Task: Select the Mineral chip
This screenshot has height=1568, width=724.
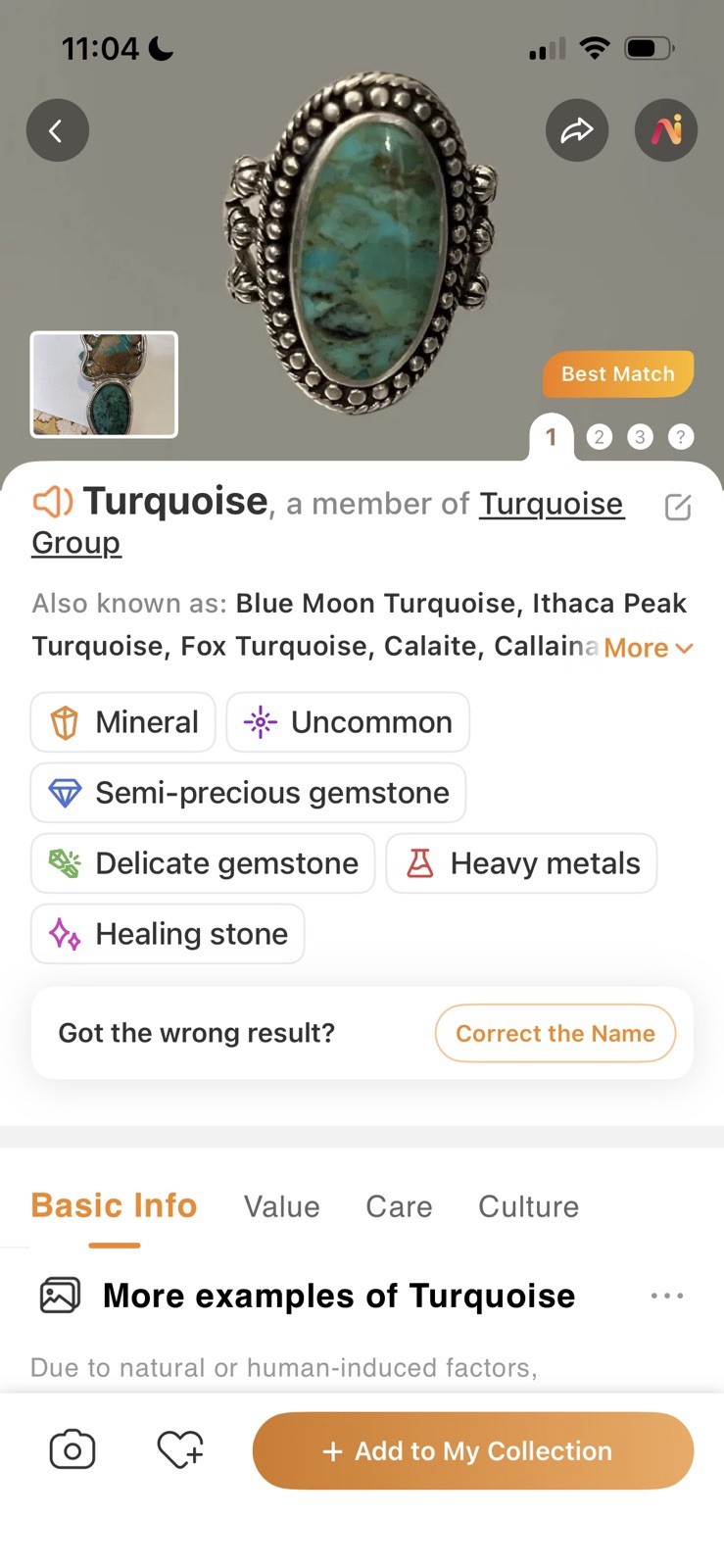Action: click(x=123, y=722)
